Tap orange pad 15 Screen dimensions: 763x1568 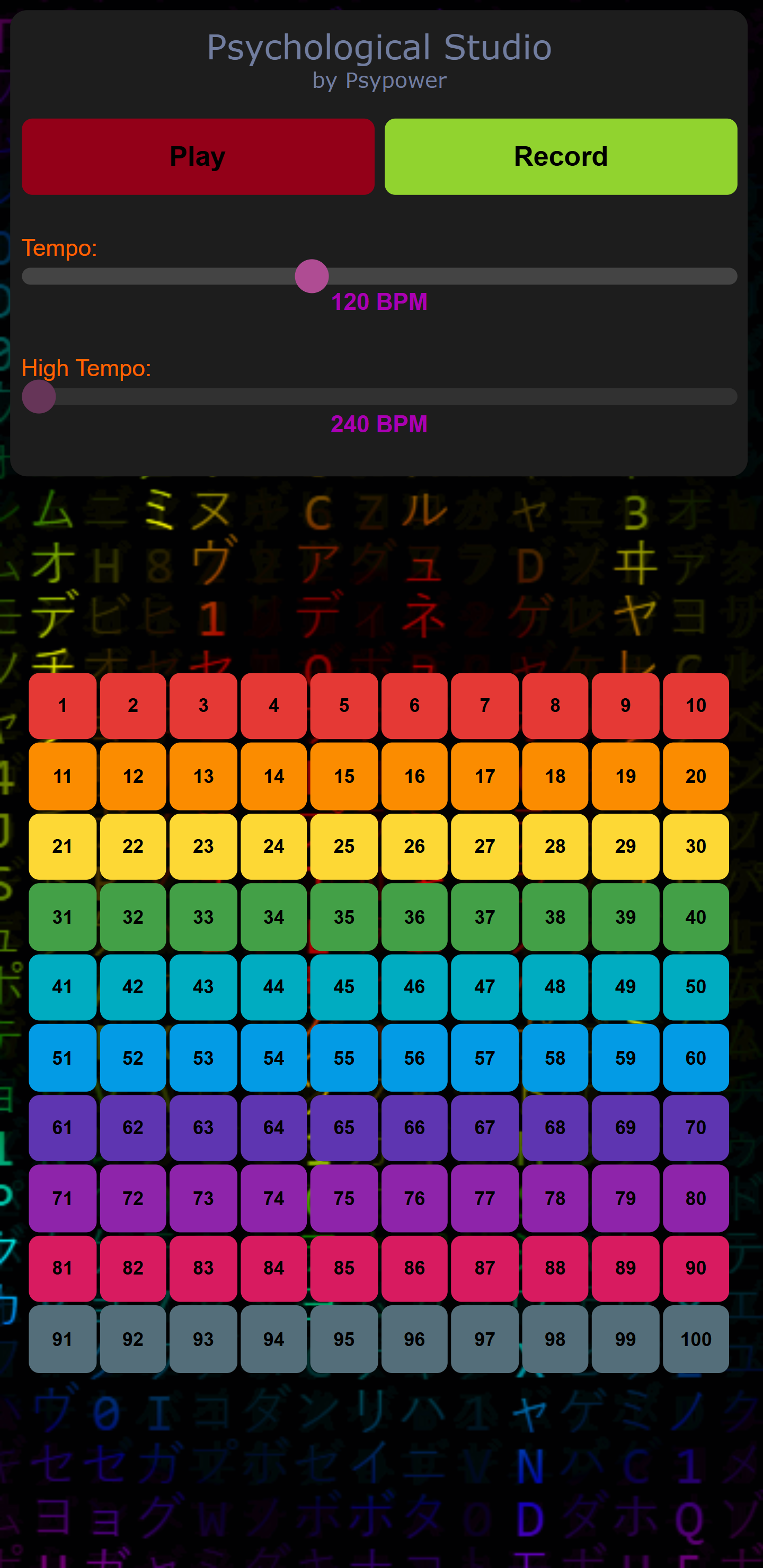pos(344,776)
